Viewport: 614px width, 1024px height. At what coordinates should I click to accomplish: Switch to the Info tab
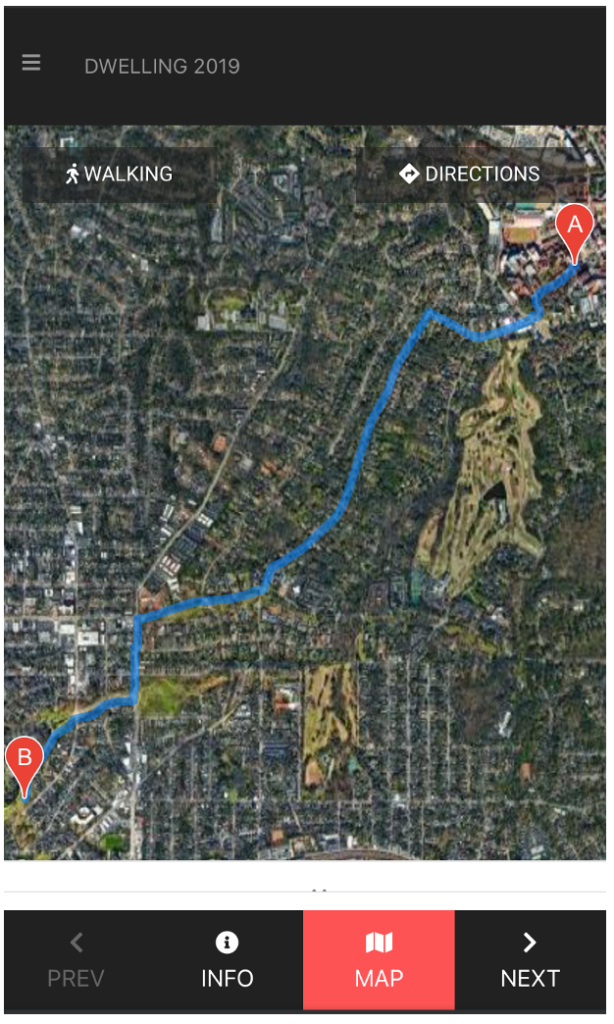(227, 960)
